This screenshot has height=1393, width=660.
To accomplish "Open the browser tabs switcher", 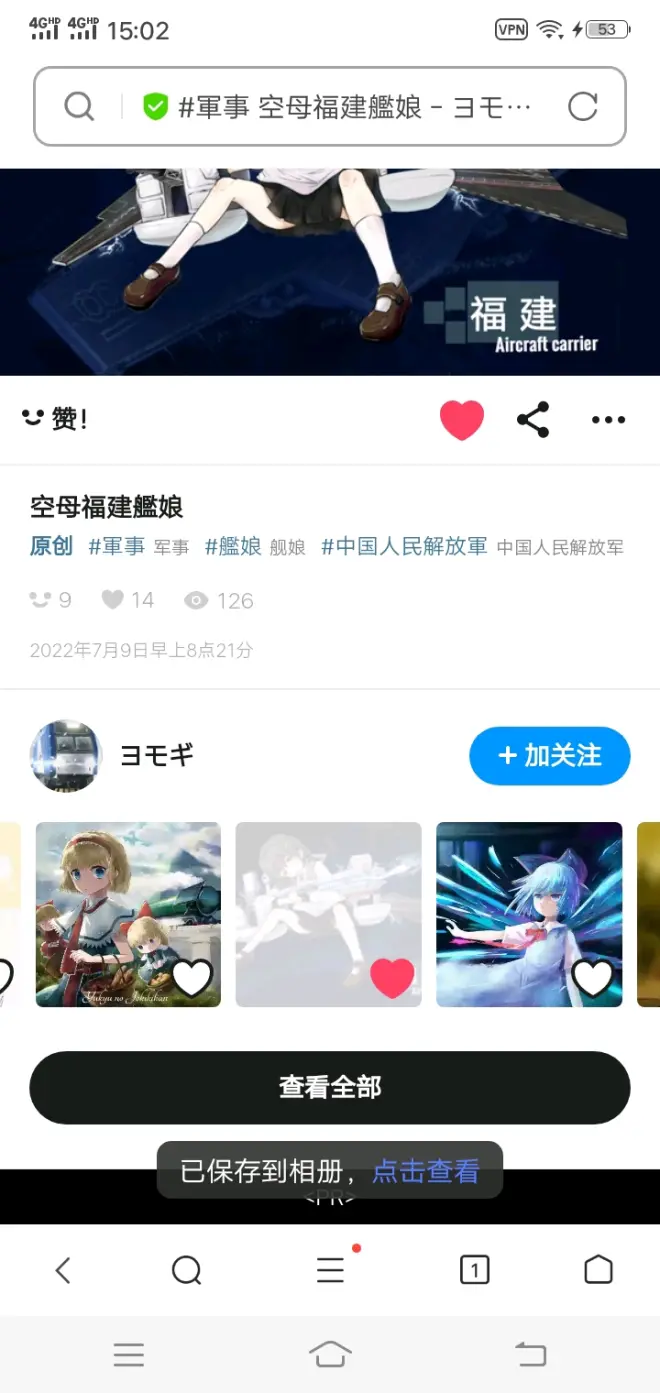I will click(x=474, y=1270).
